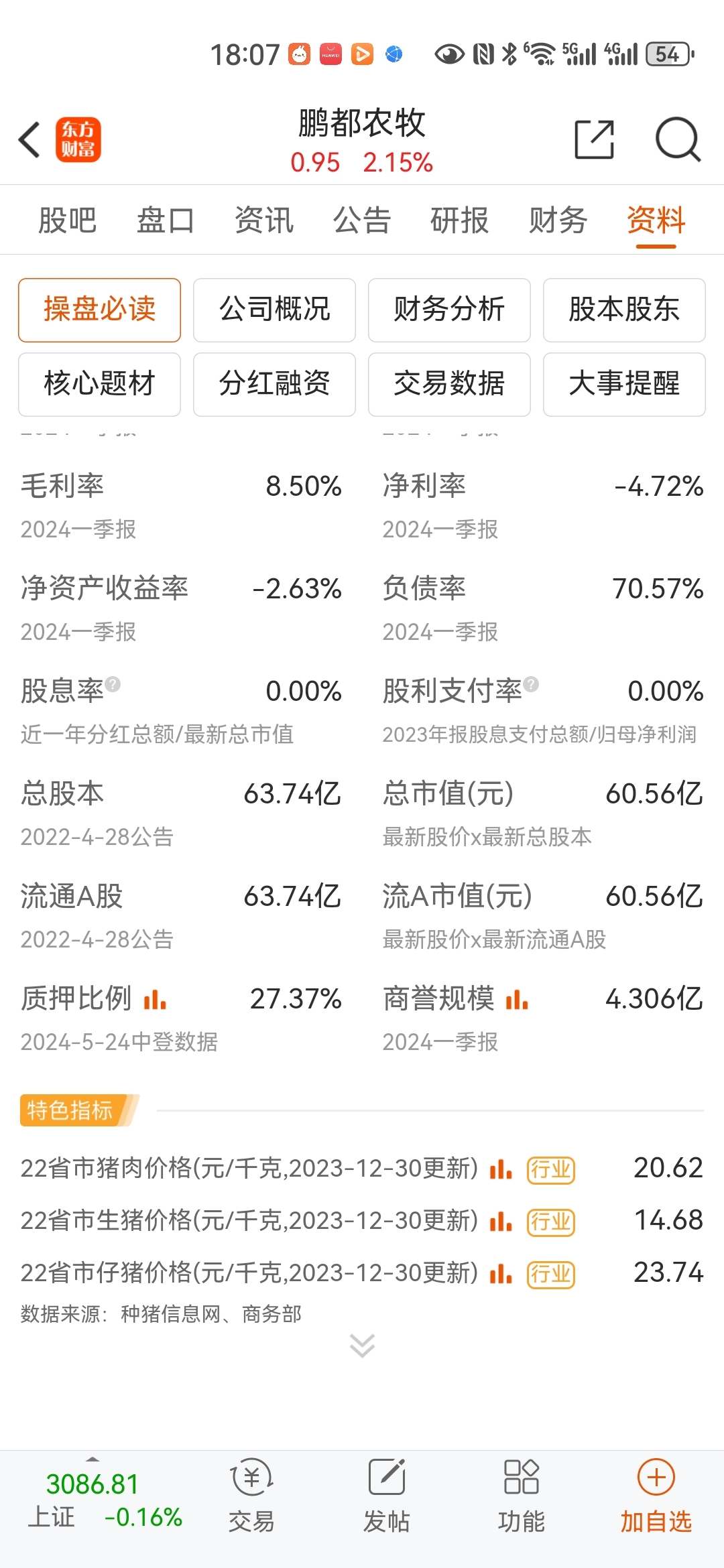Tap the 行业 link next to 生猪价格
The height and width of the screenshot is (1568, 724).
[x=550, y=1221]
